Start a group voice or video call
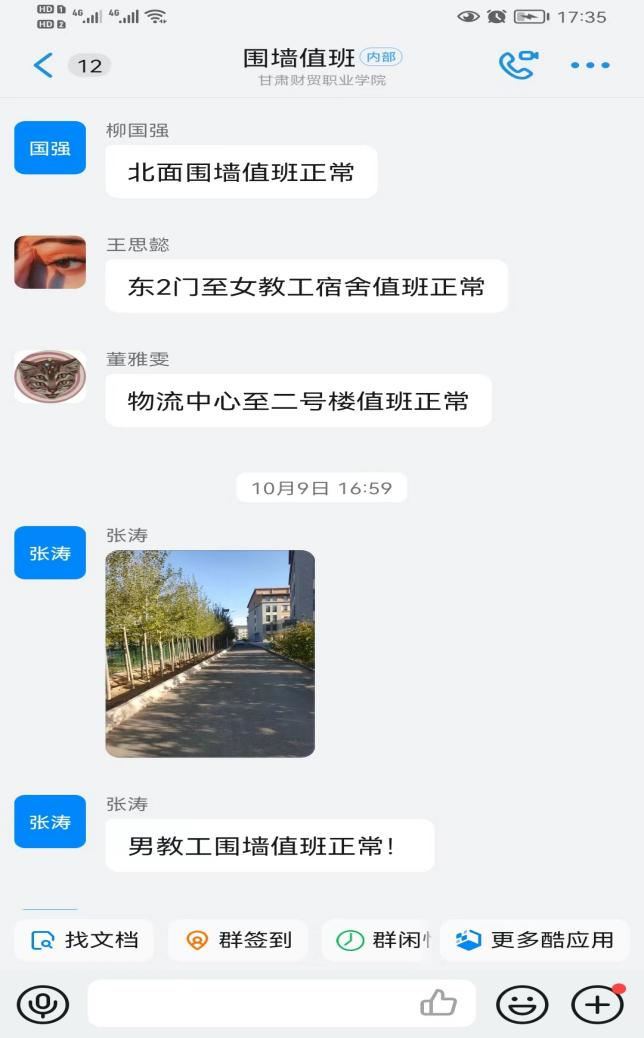The image size is (644, 1038). pyautogui.click(x=518, y=65)
